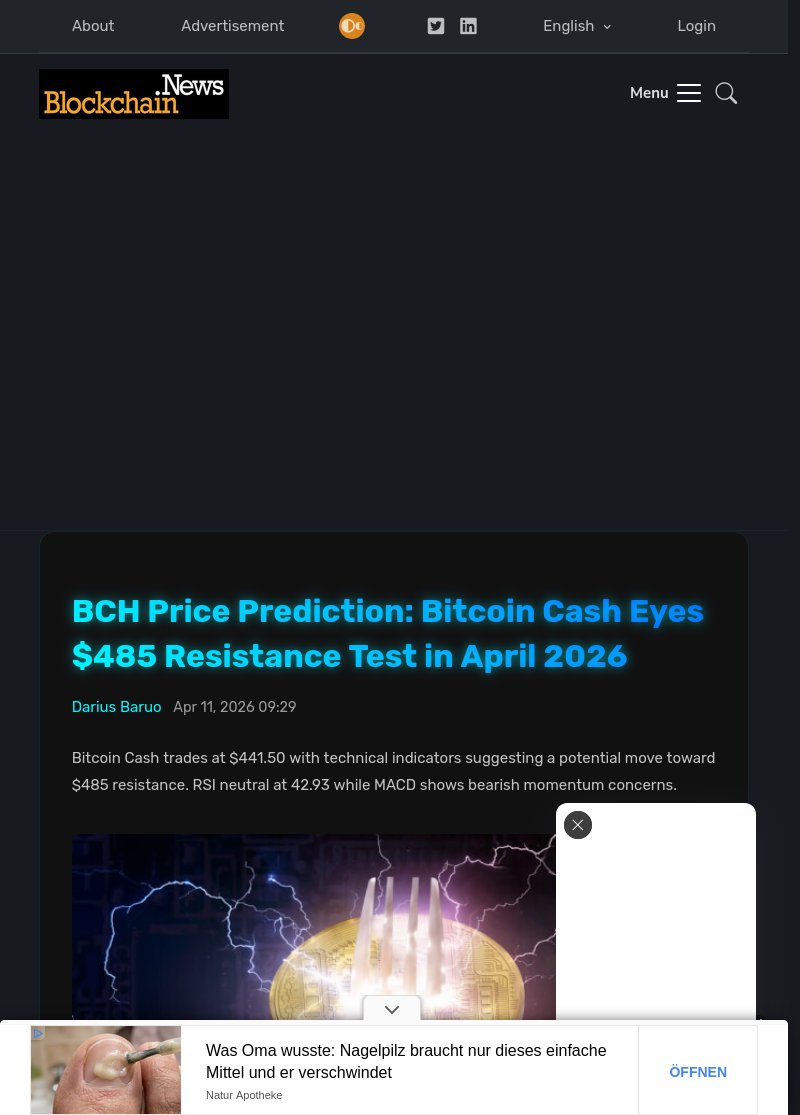Open the About page
Image resolution: width=800 pixels, height=1115 pixels.
93,26
